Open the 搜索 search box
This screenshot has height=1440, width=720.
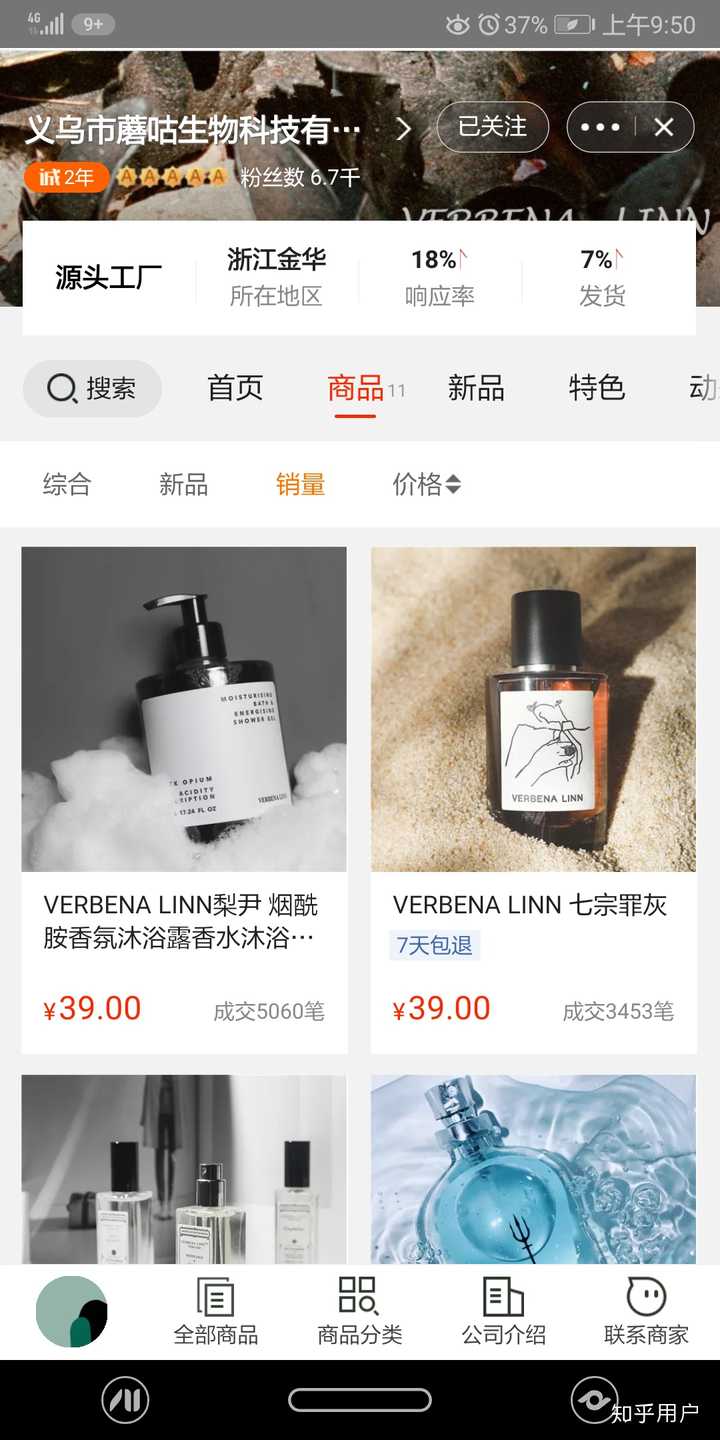coord(92,388)
